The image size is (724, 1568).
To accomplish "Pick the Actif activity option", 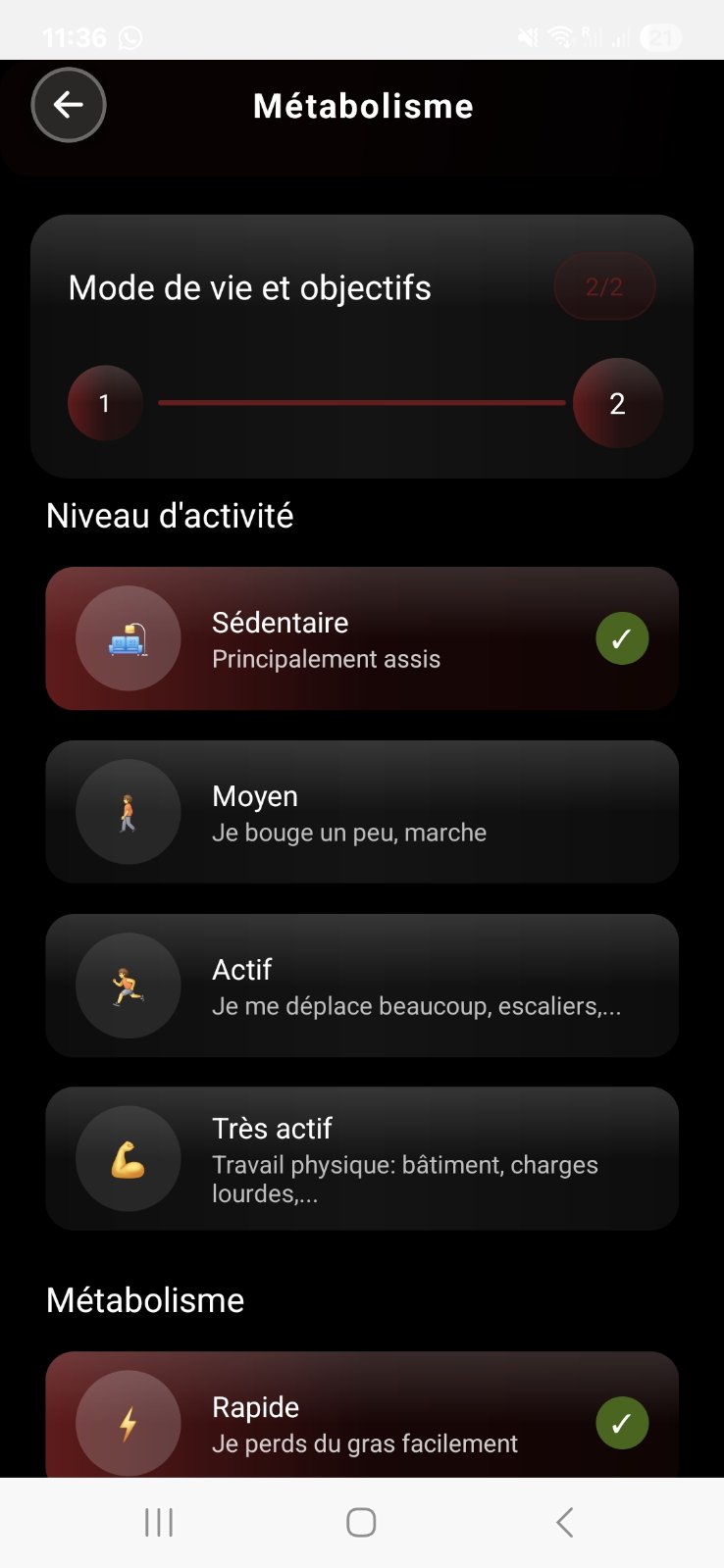I will pyautogui.click(x=362, y=986).
